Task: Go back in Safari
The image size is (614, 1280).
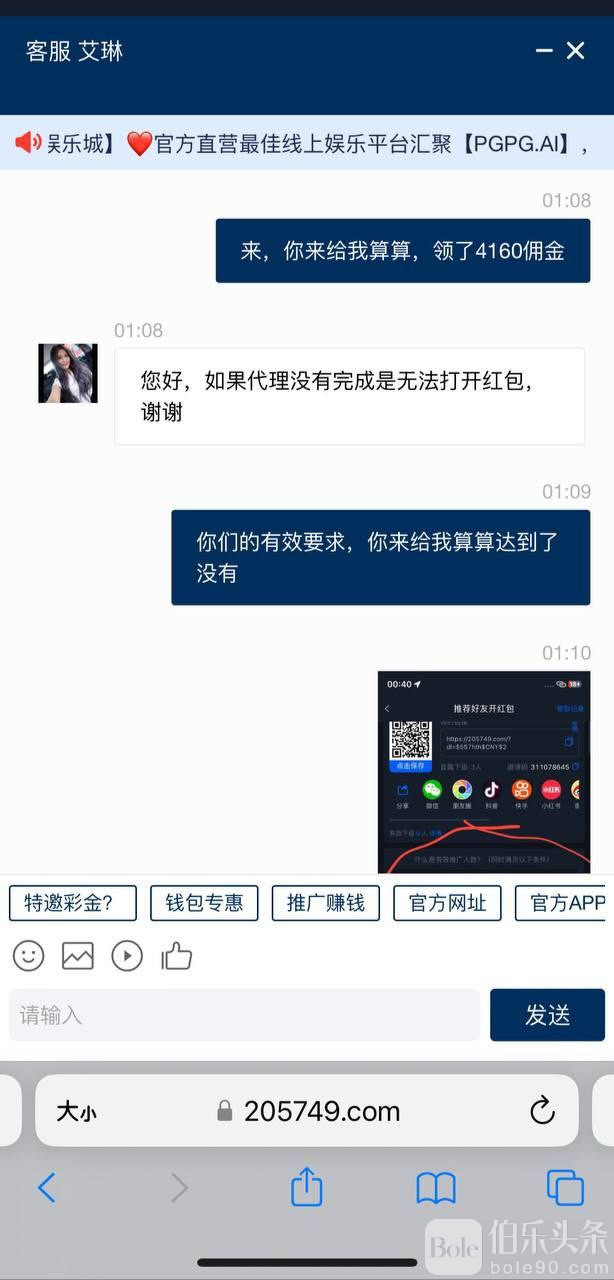Action: point(46,1188)
